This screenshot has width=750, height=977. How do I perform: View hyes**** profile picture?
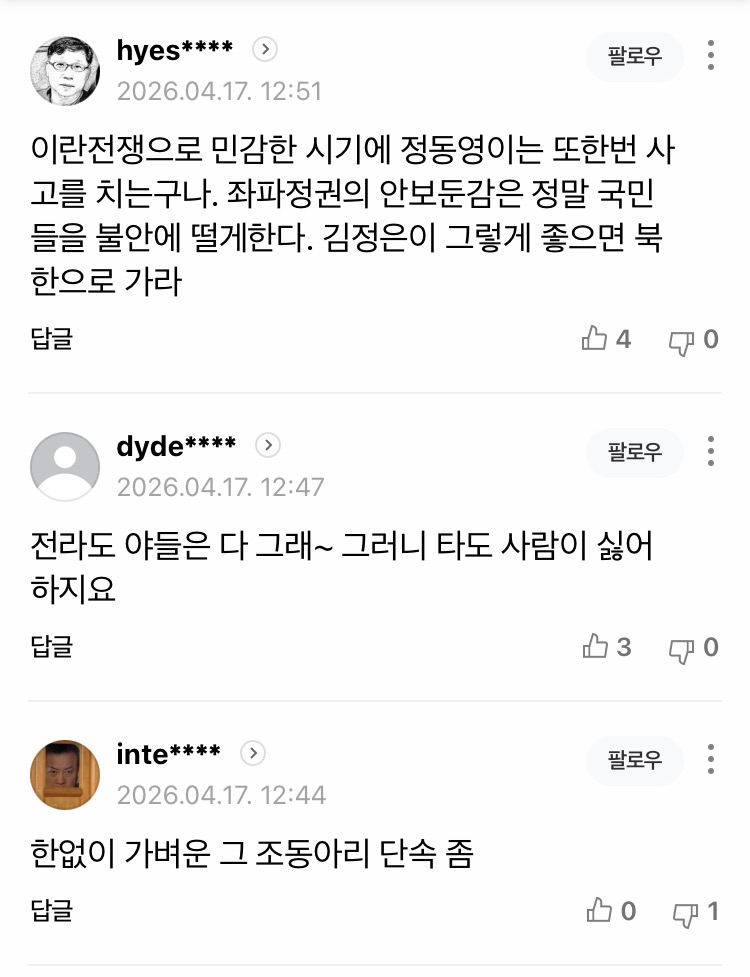(65, 70)
